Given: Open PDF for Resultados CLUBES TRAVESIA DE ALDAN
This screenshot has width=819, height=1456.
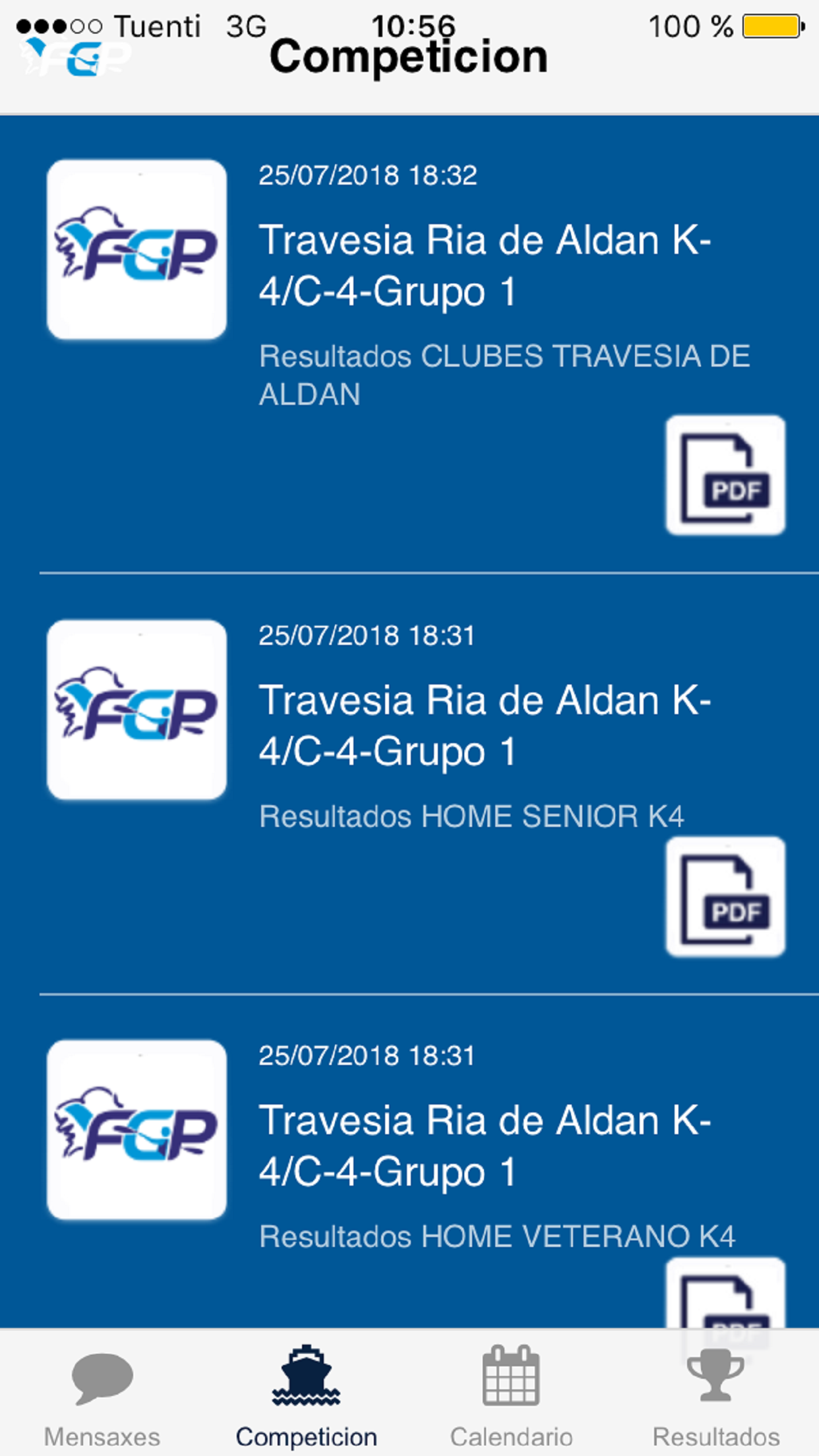Looking at the screenshot, I should coord(725,475).
